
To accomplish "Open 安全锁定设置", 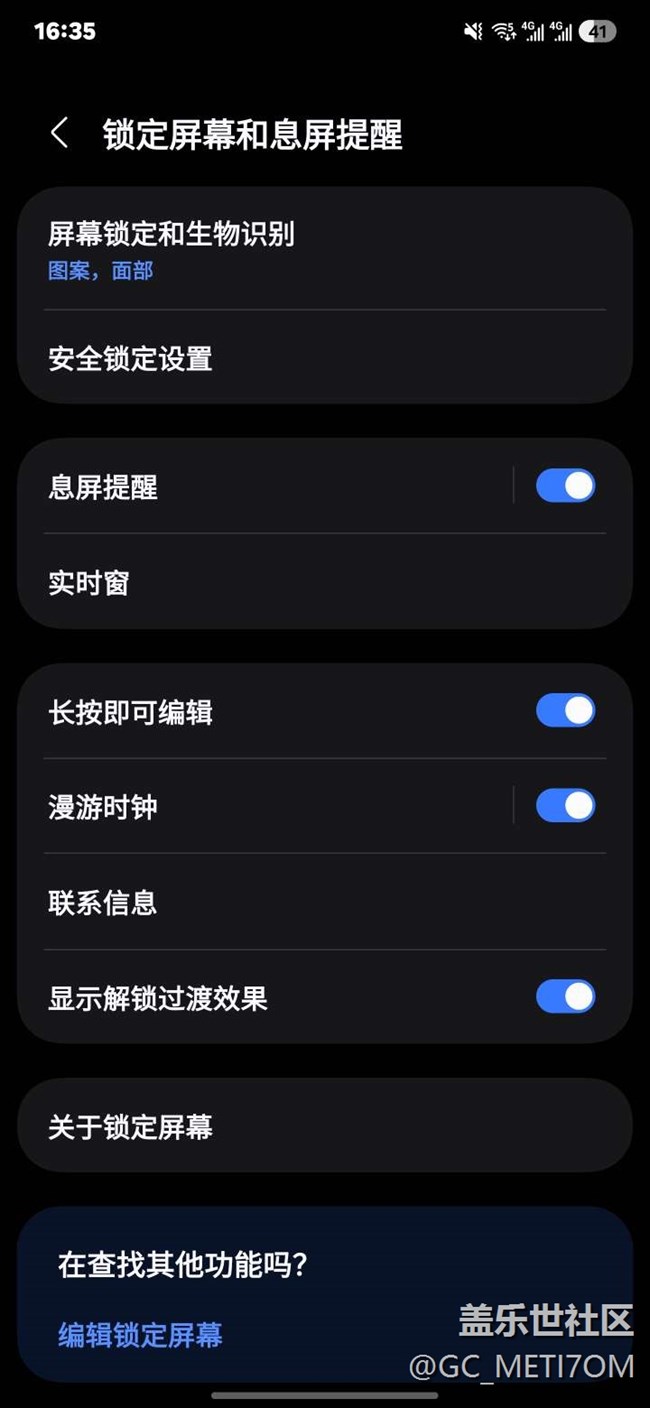I will (325, 358).
